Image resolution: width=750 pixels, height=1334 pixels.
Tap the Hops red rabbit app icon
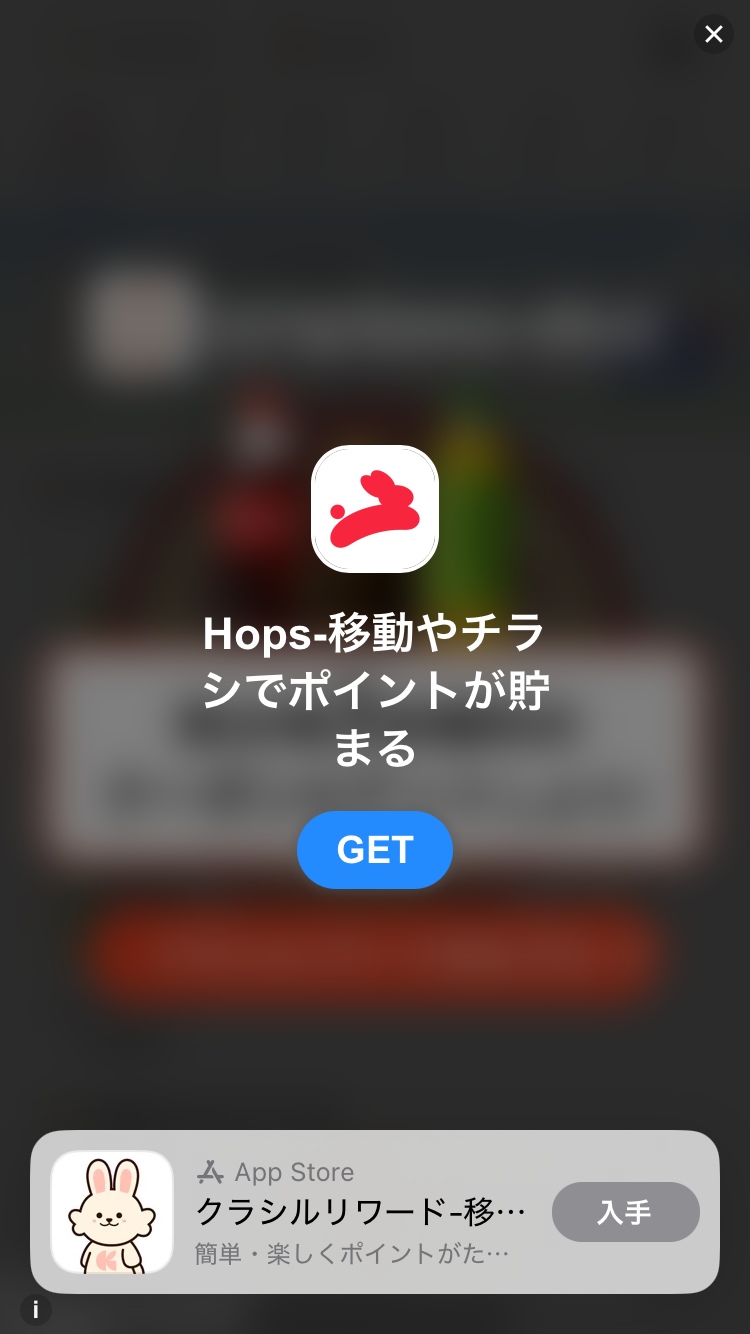[x=375, y=509]
